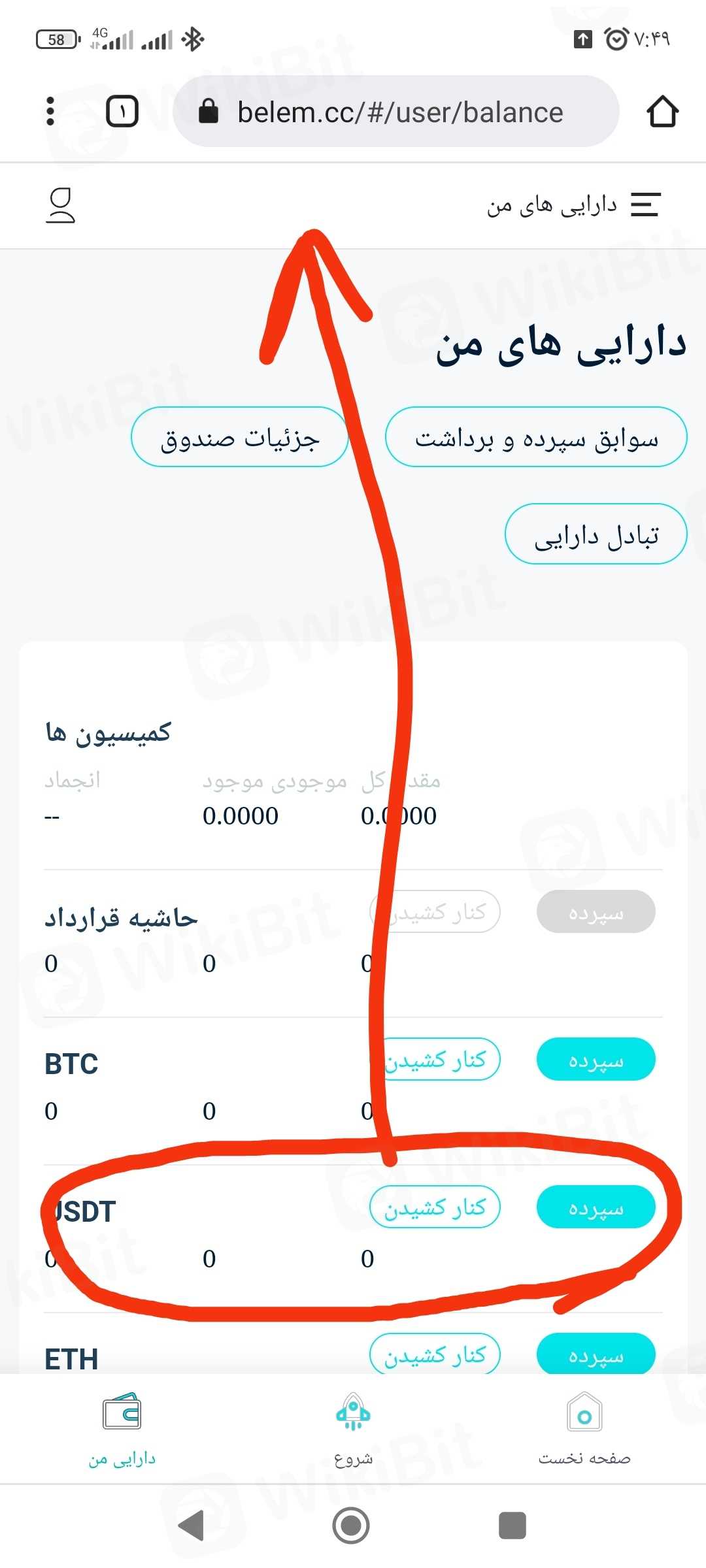
Task: Go to the browser home page
Action: [x=662, y=111]
